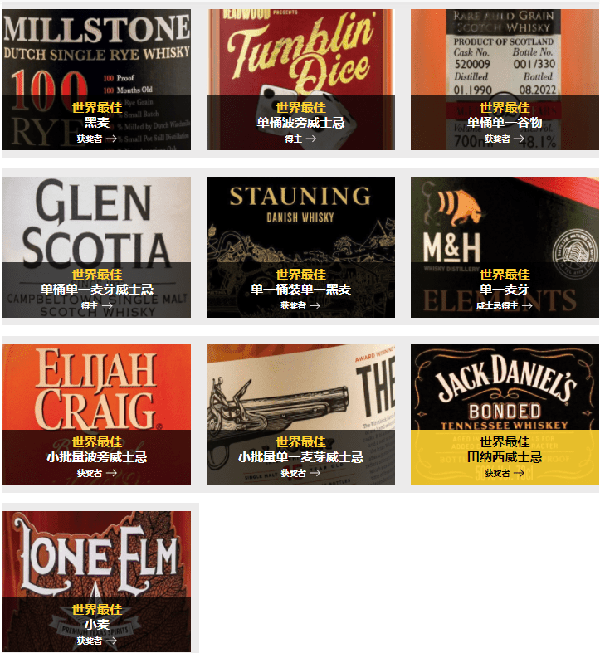
Task: Open the Glen Scotia 单桶单一麦芽威士忌 card
Action: [96, 247]
